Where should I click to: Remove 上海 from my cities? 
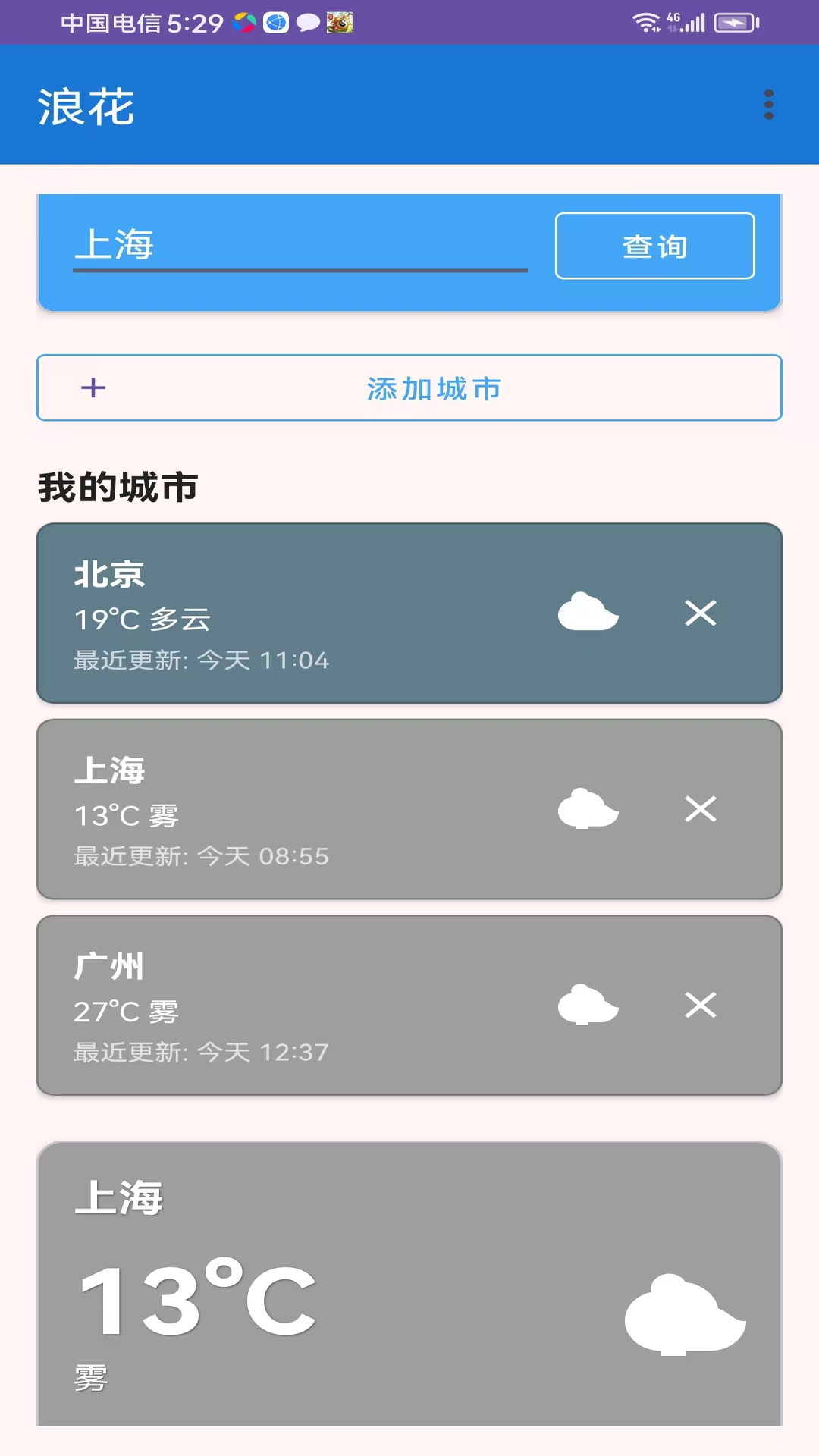tap(701, 810)
